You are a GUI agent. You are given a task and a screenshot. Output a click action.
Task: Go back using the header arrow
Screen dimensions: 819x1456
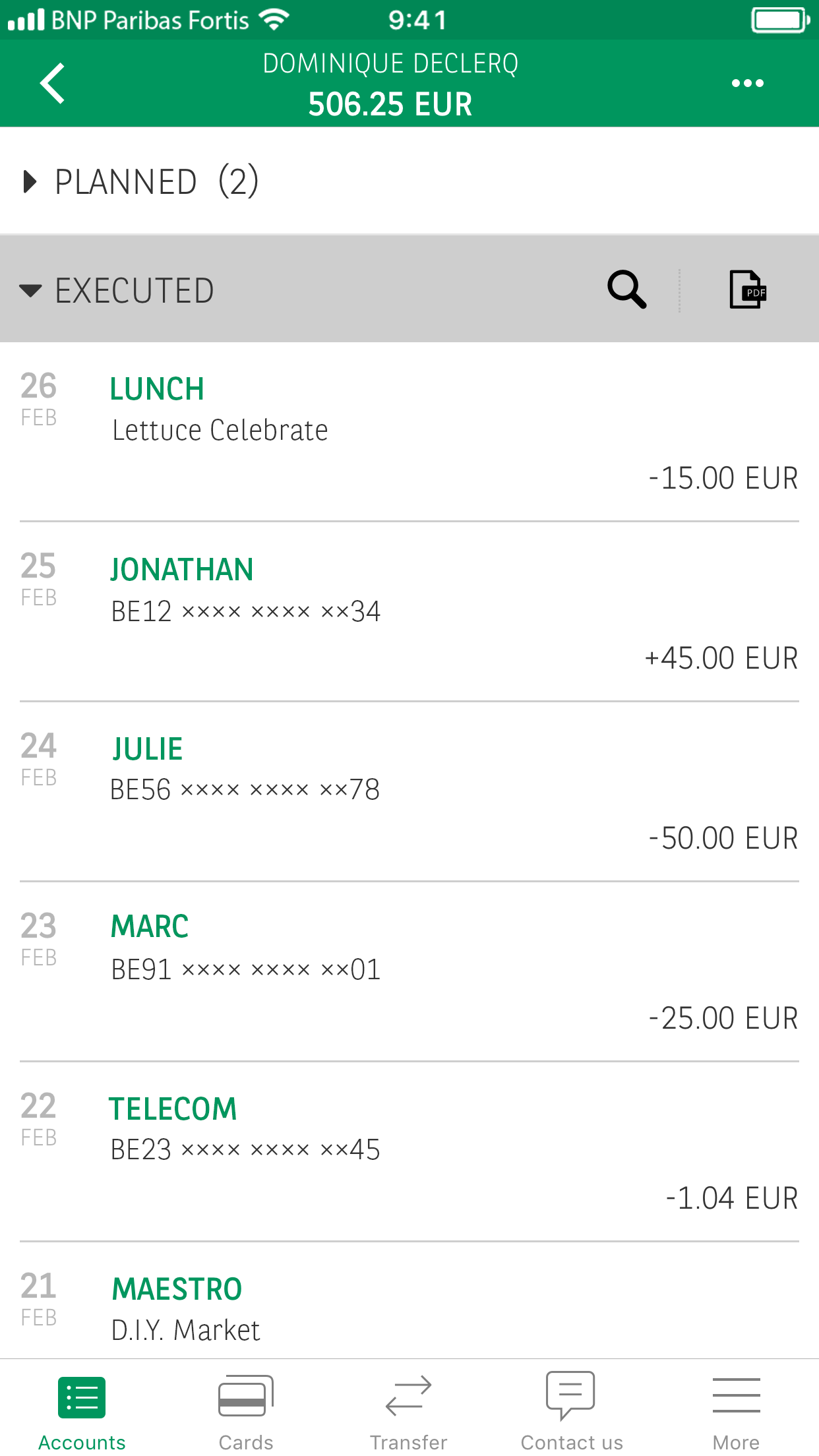click(53, 84)
